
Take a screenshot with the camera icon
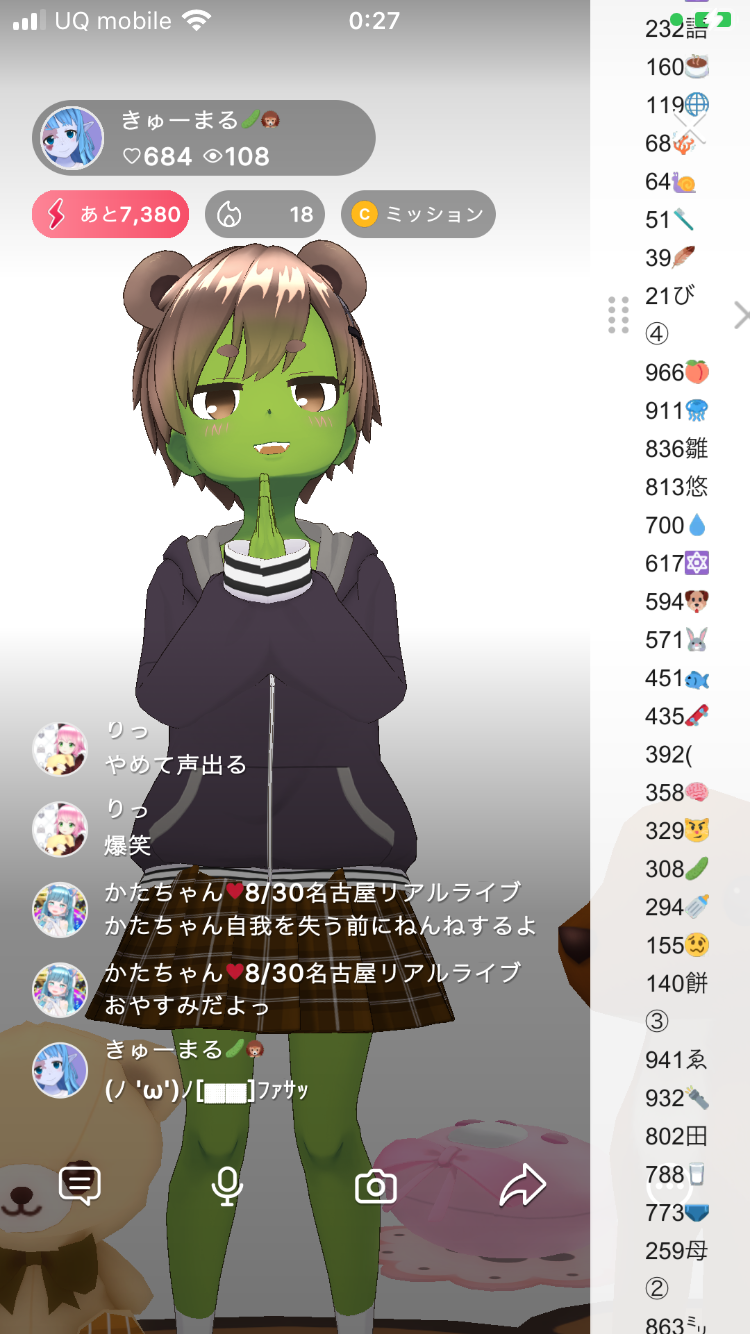coord(375,1187)
